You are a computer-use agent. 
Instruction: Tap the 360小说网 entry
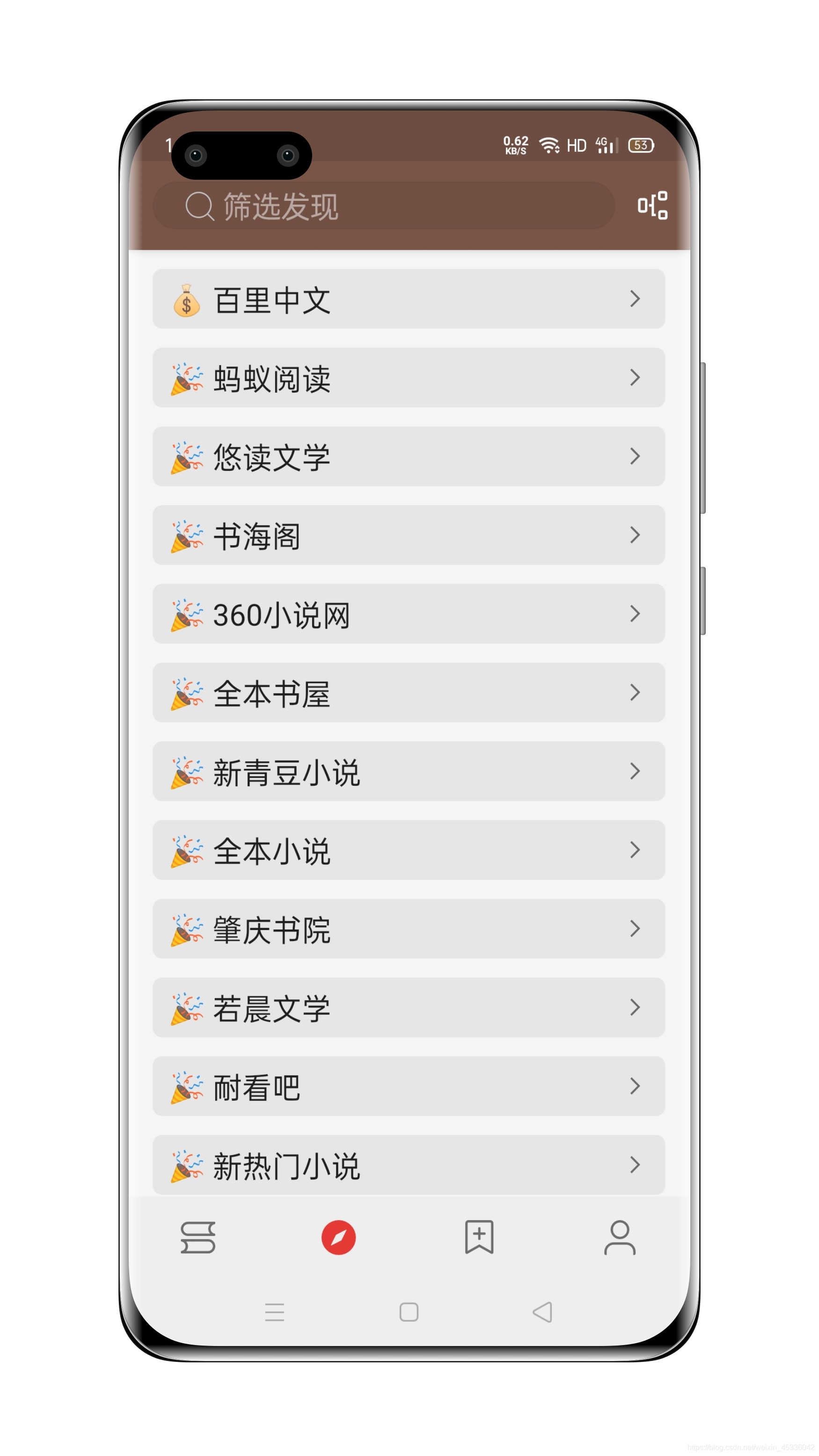coord(408,614)
